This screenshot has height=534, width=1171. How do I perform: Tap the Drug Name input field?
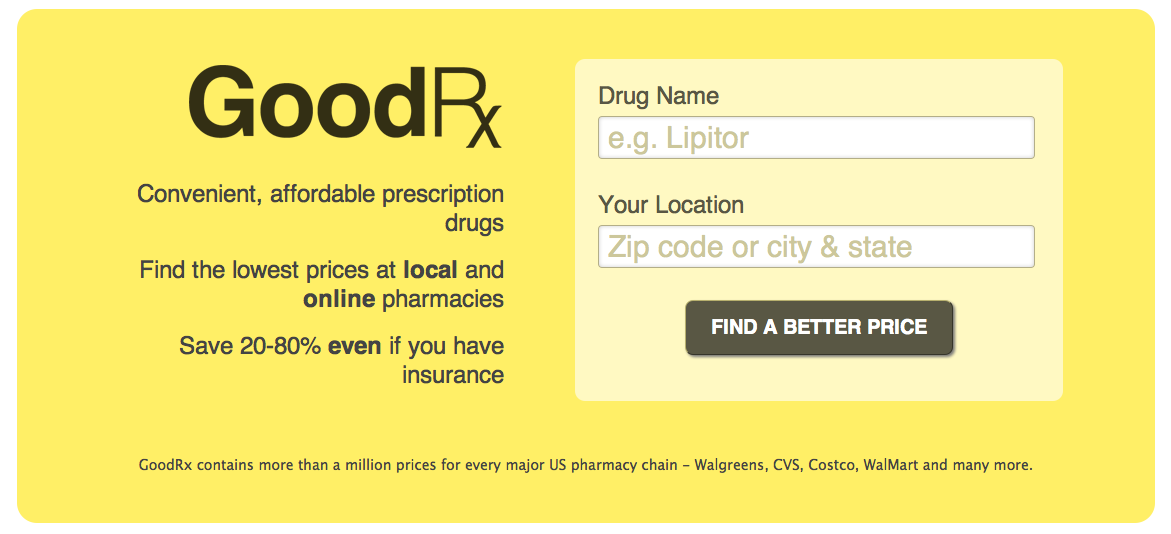[815, 138]
